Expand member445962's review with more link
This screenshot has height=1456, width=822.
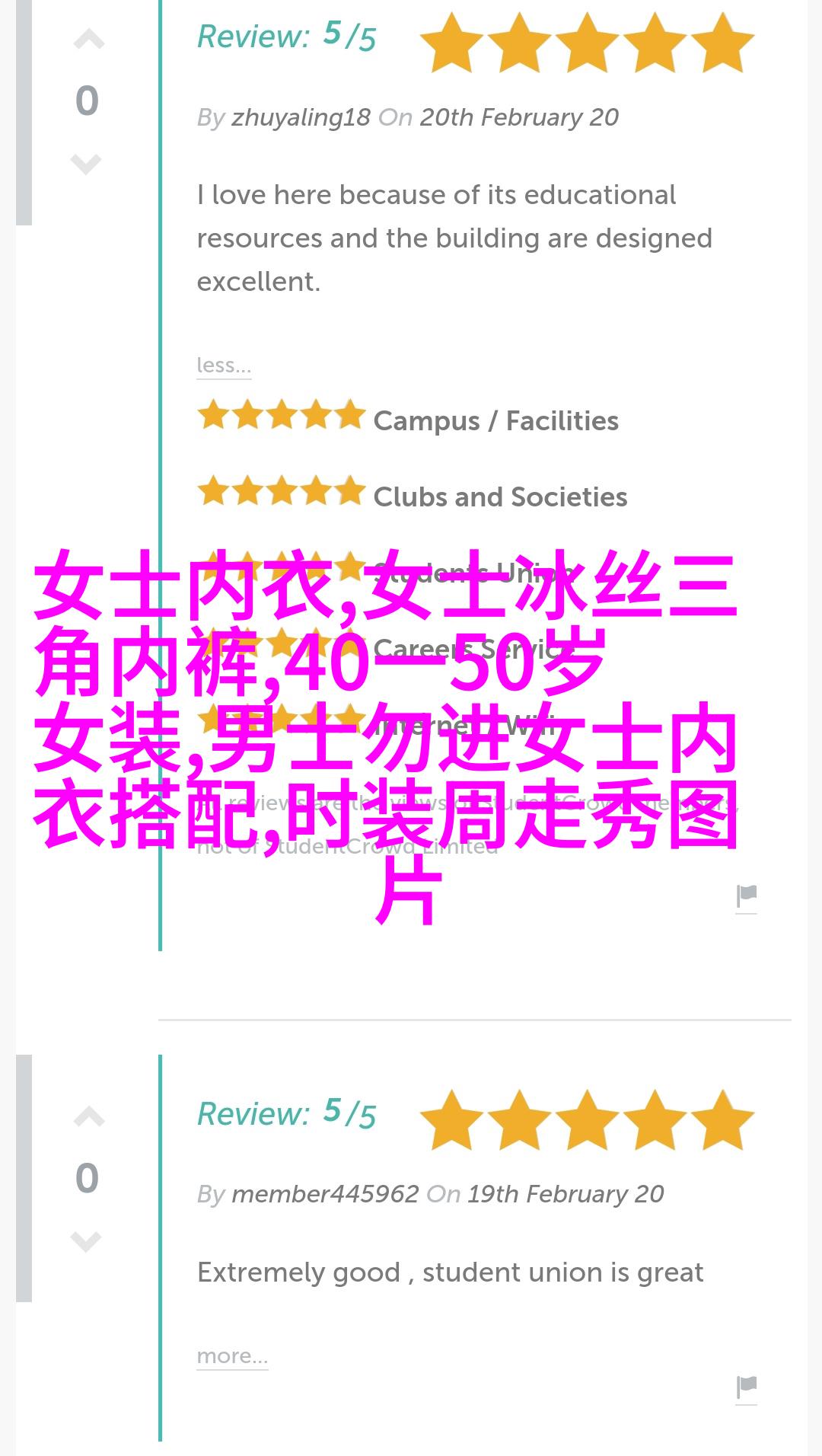(x=232, y=1356)
